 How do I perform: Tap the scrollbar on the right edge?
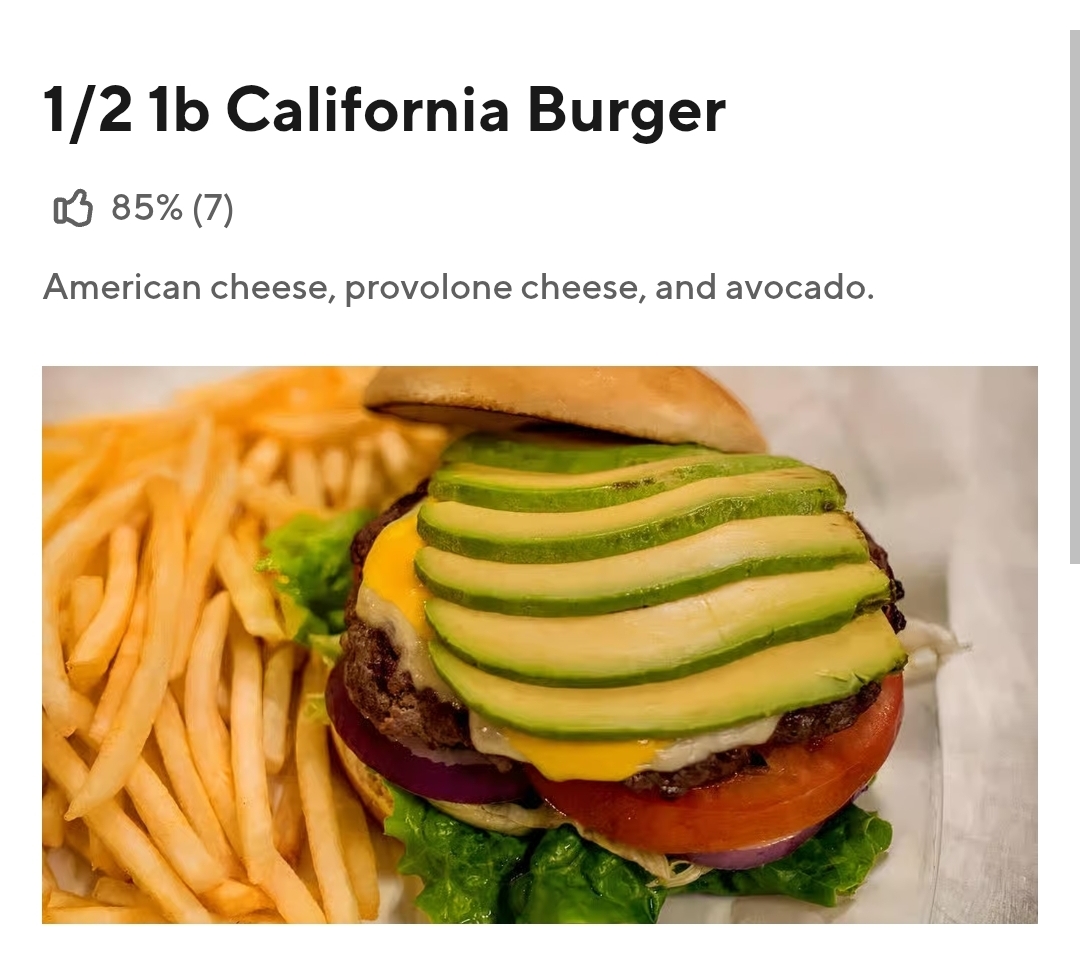coord(1074,300)
